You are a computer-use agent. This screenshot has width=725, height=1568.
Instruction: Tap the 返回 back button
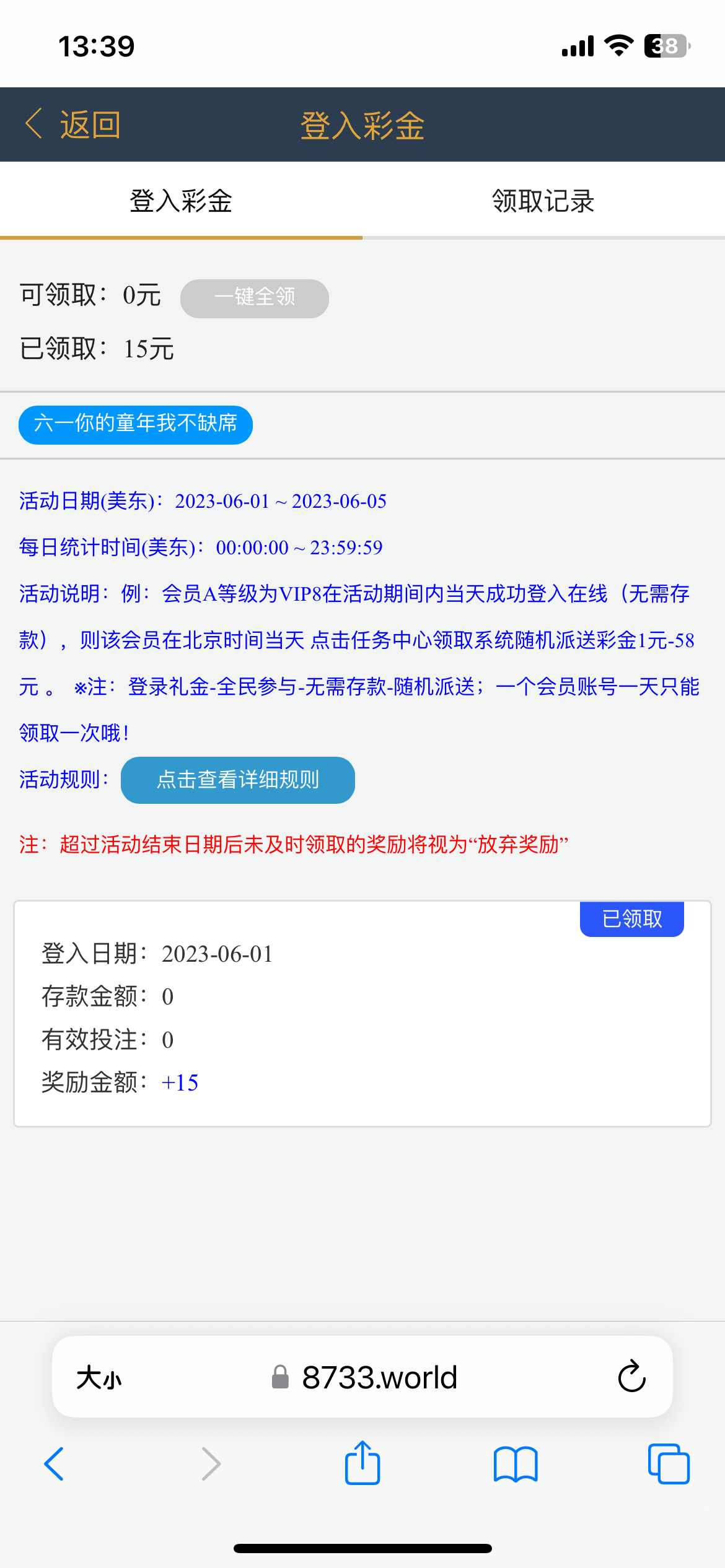coord(73,125)
